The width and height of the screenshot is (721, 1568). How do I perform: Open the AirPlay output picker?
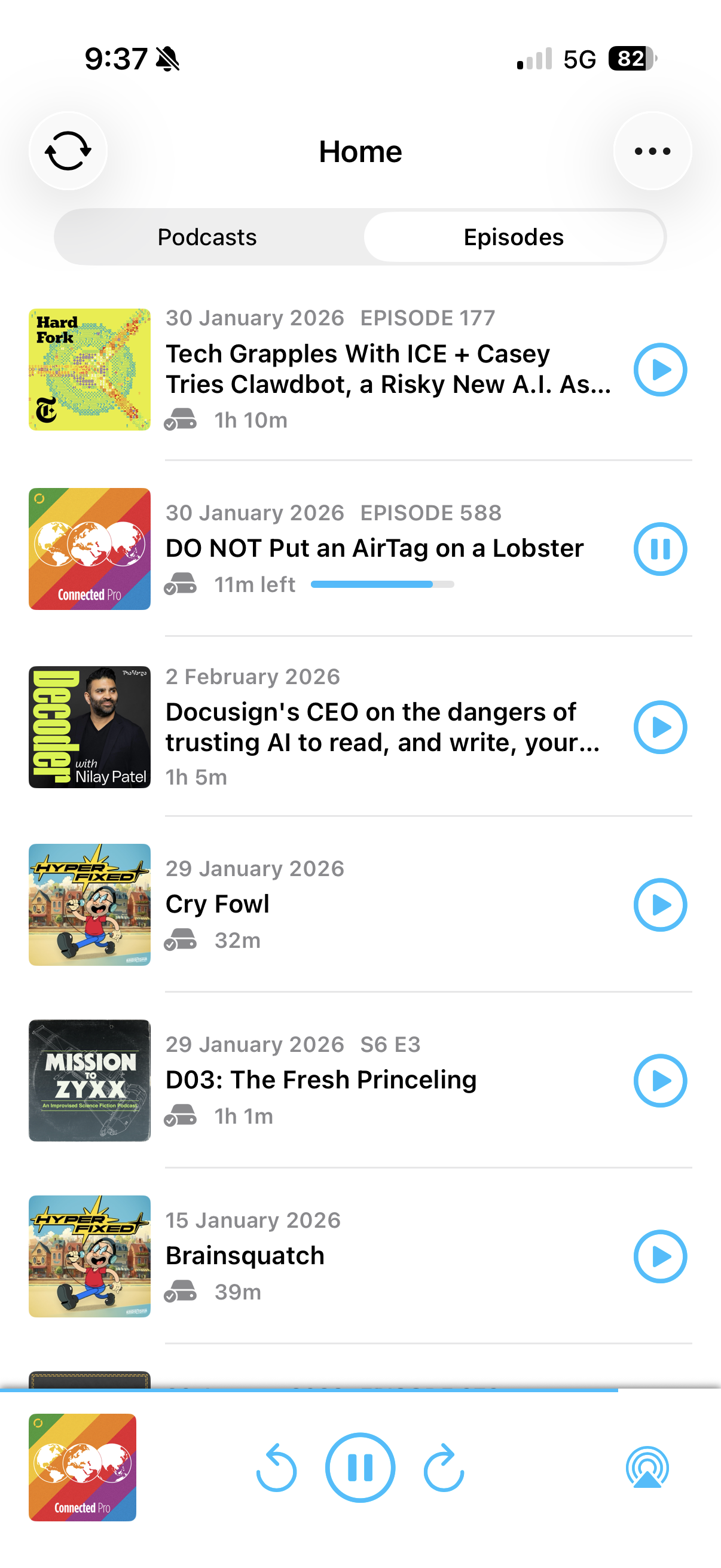pyautogui.click(x=647, y=1468)
